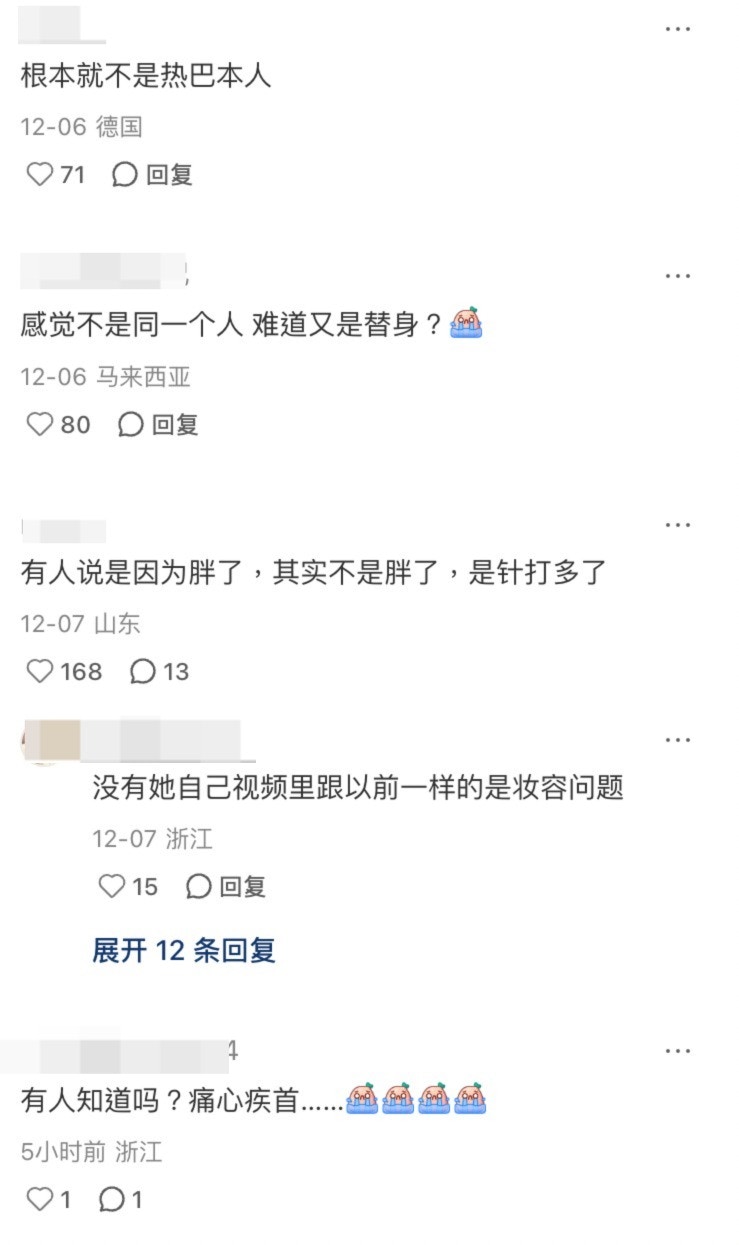This screenshot has height=1245, width=739.
Task: View the 13 replies on the 针打多了 comment
Action: coord(159,672)
